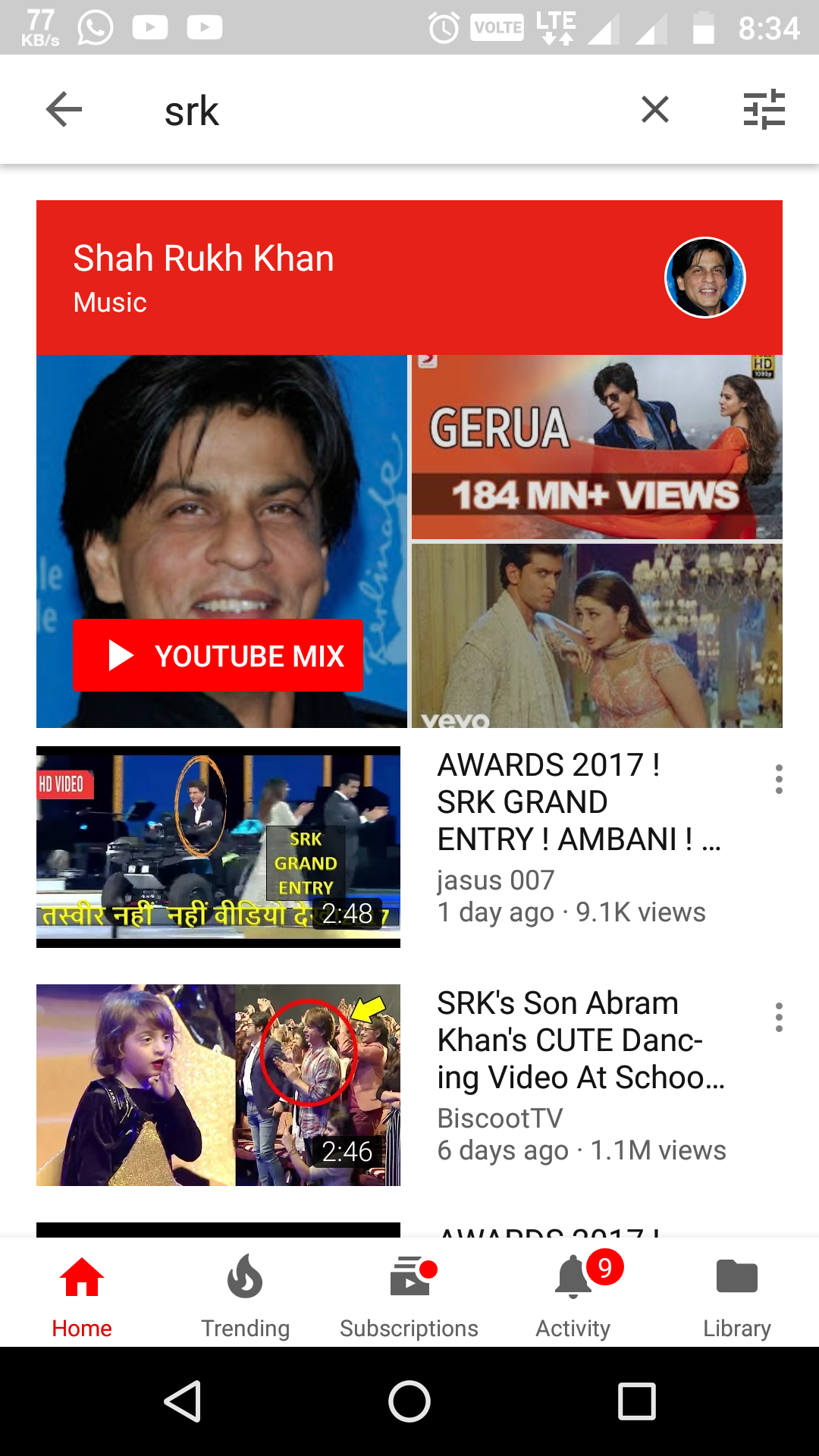Open options for Abram Khan video
This screenshot has height=1456, width=819.
point(779,1018)
